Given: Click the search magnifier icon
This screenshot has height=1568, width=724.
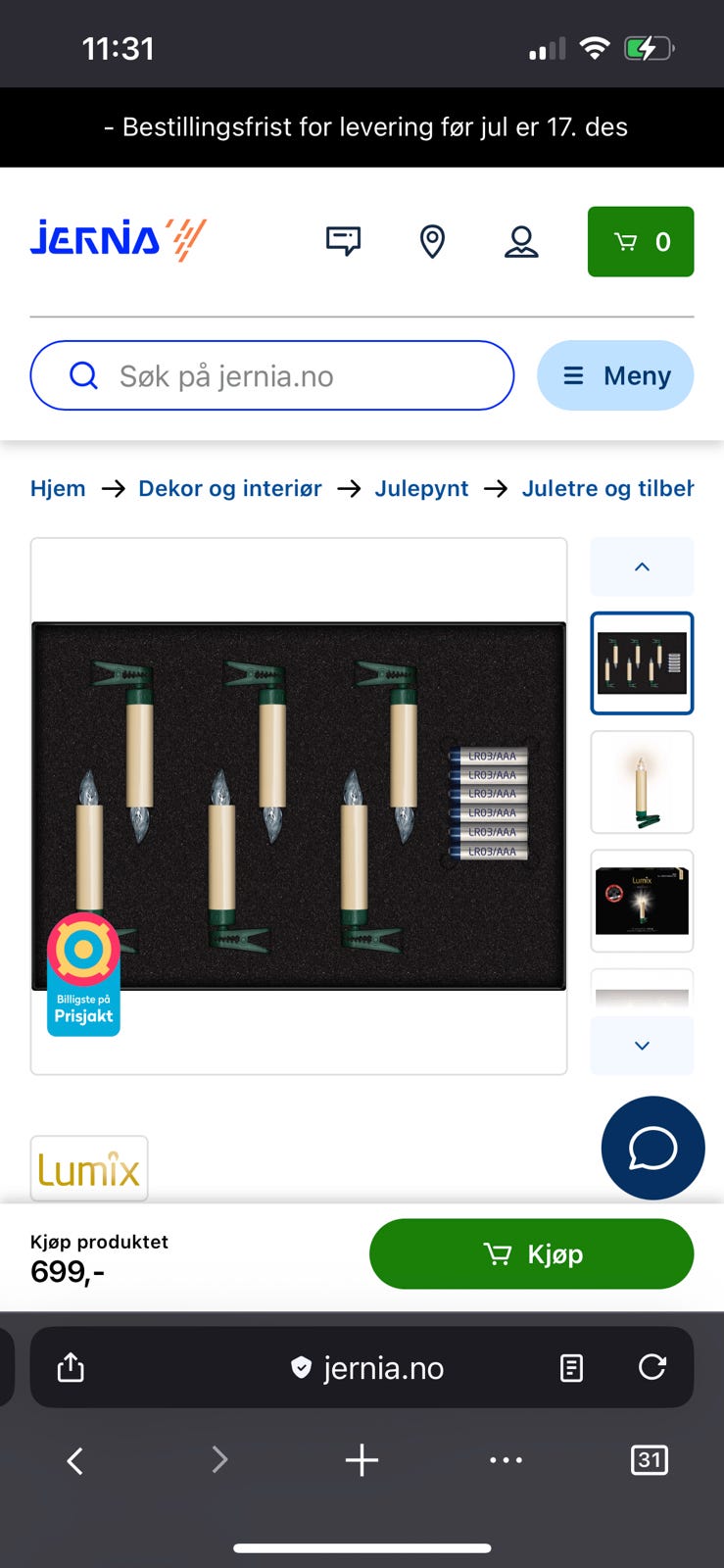Looking at the screenshot, I should tap(83, 375).
